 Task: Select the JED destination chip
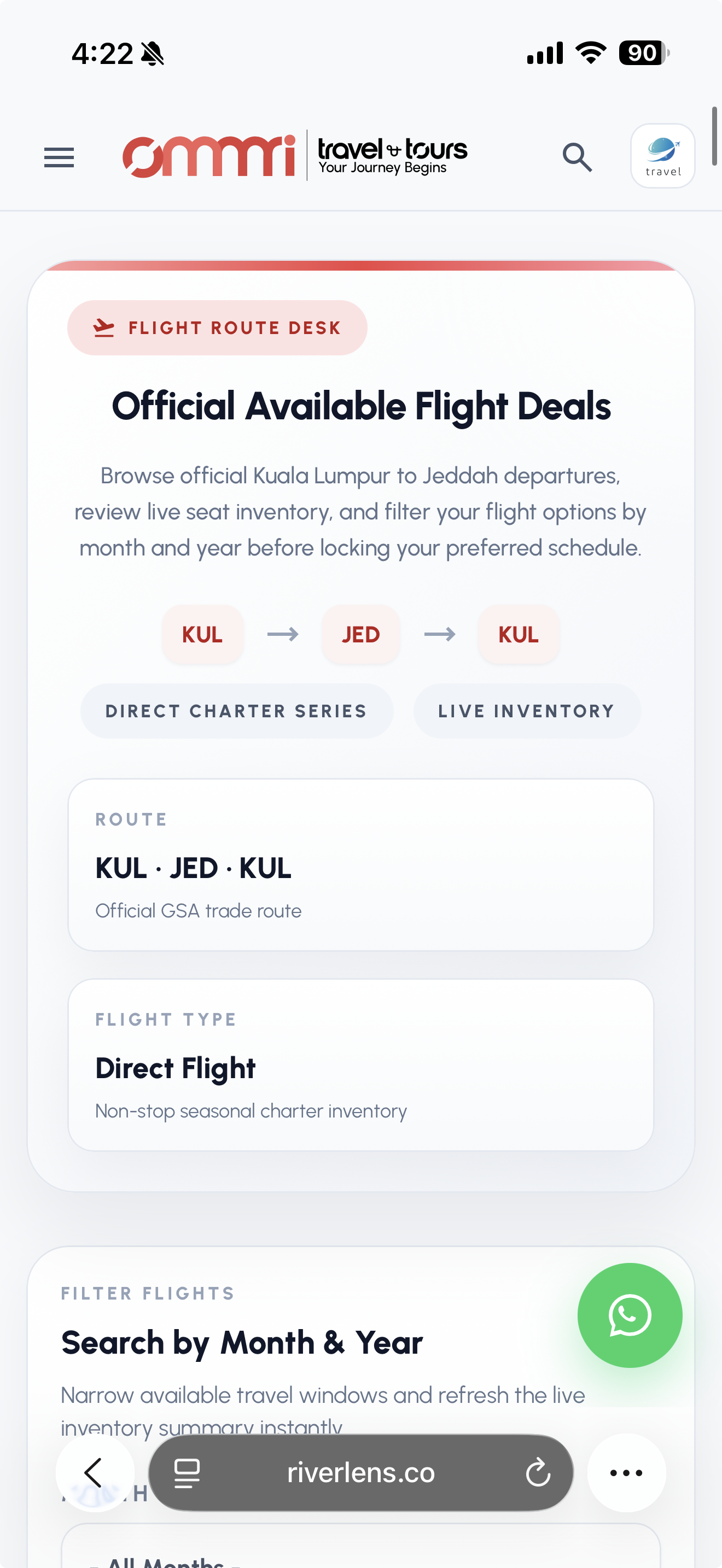(x=361, y=634)
